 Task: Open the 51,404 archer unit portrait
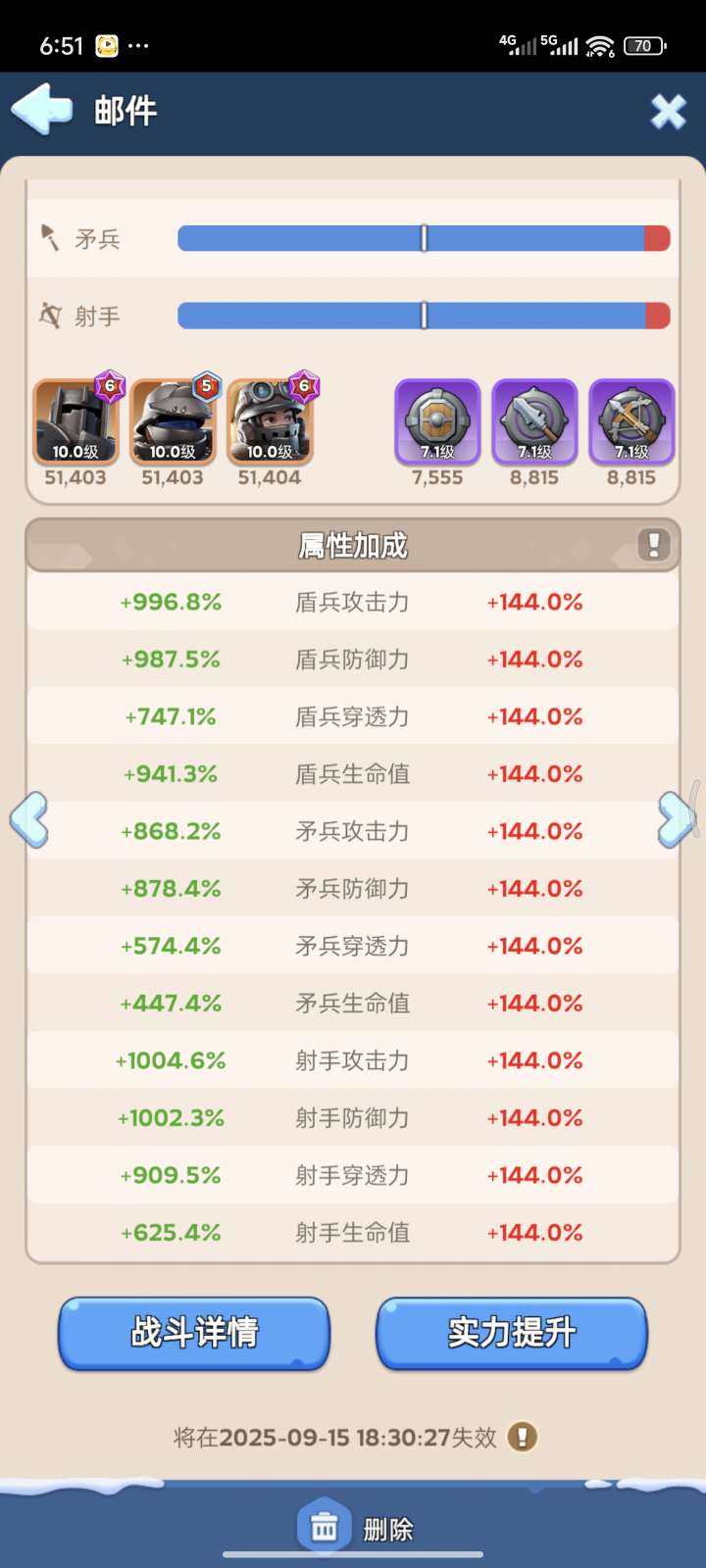[x=271, y=421]
